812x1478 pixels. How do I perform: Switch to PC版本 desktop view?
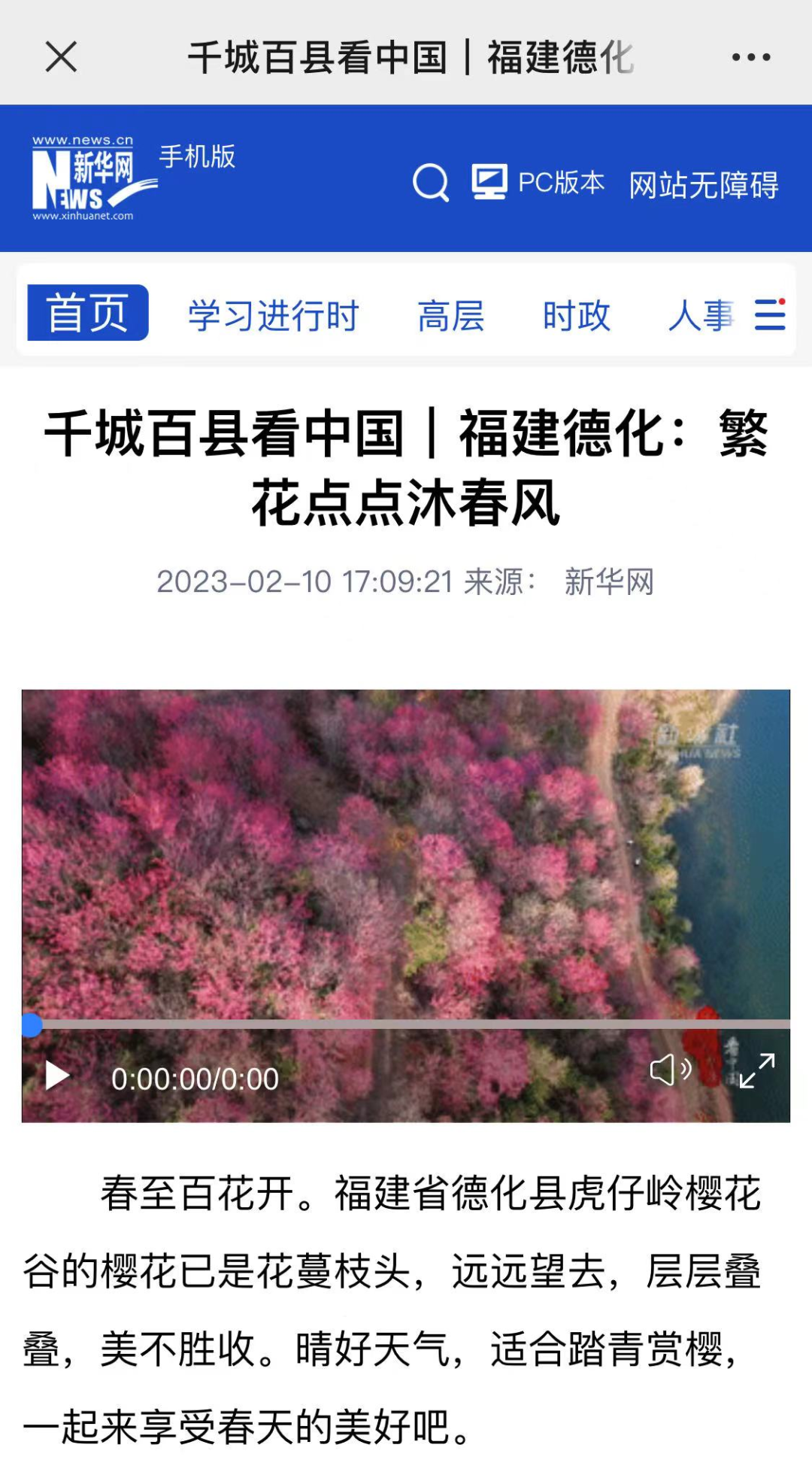click(x=538, y=183)
